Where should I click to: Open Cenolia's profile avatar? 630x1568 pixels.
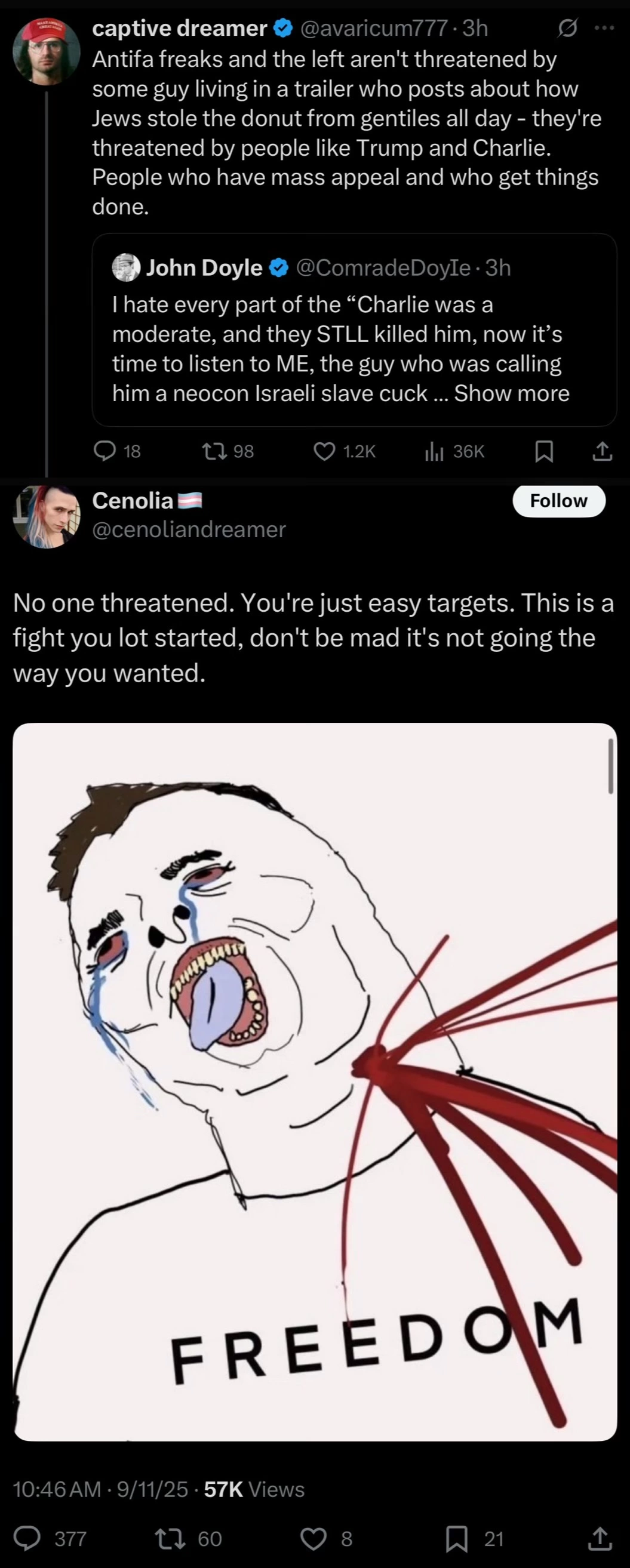coord(46,516)
